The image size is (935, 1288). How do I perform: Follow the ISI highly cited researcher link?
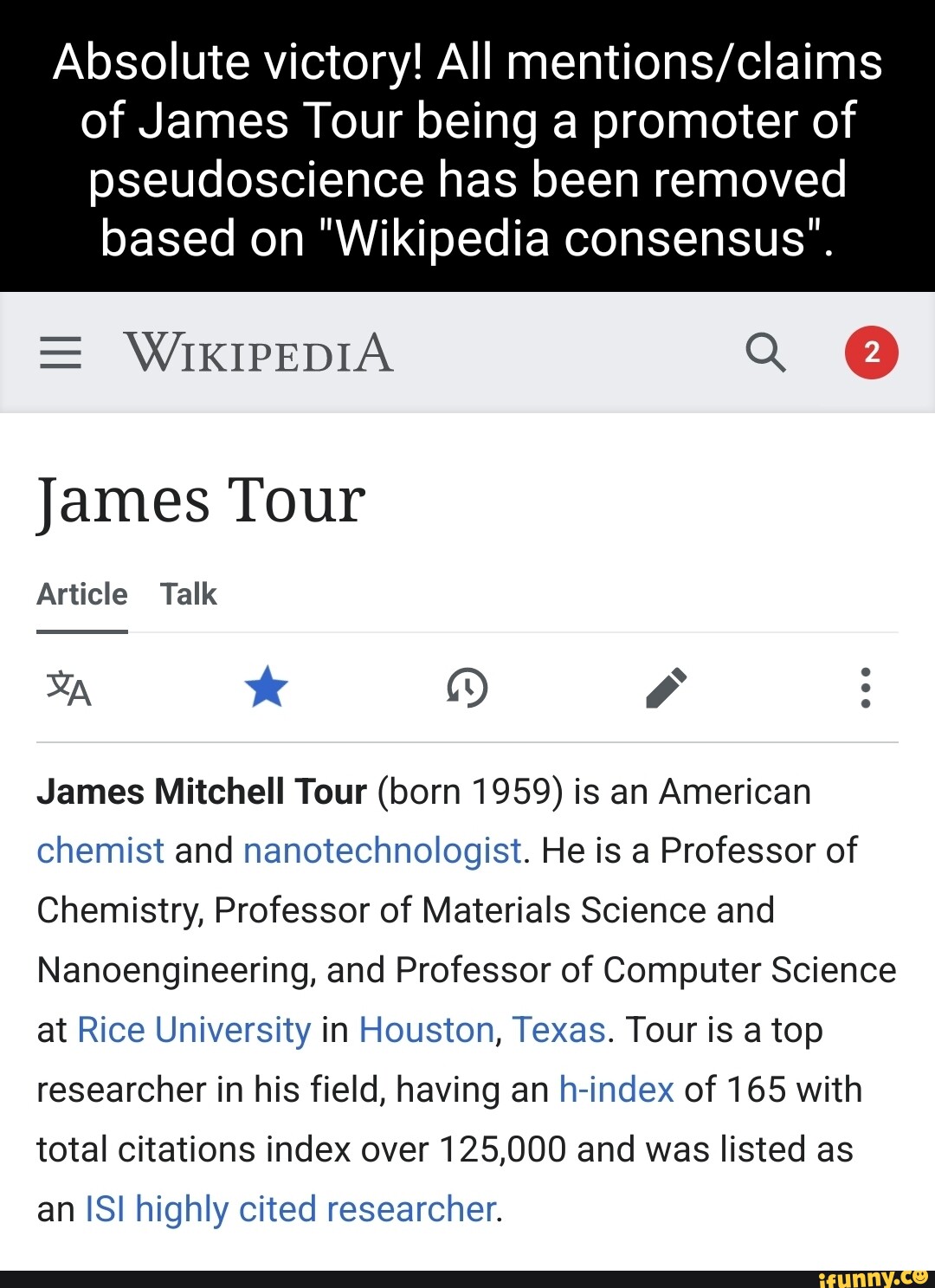pos(291,1210)
